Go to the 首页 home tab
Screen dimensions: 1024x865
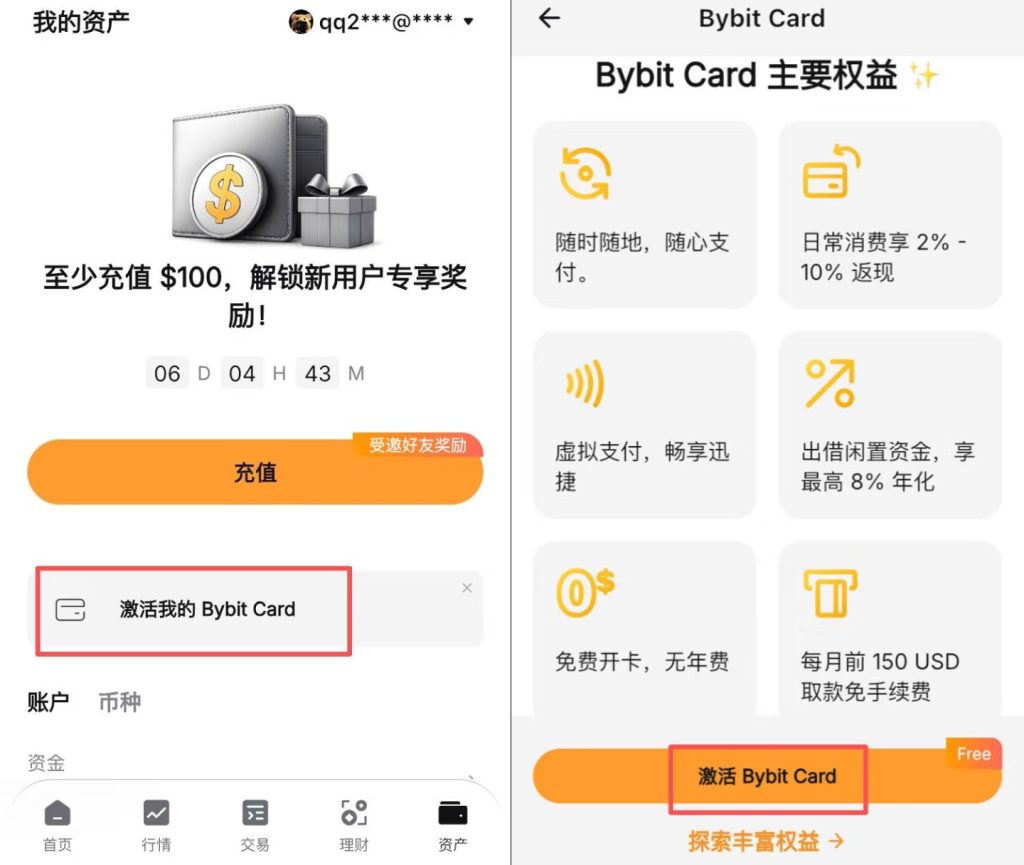57,825
